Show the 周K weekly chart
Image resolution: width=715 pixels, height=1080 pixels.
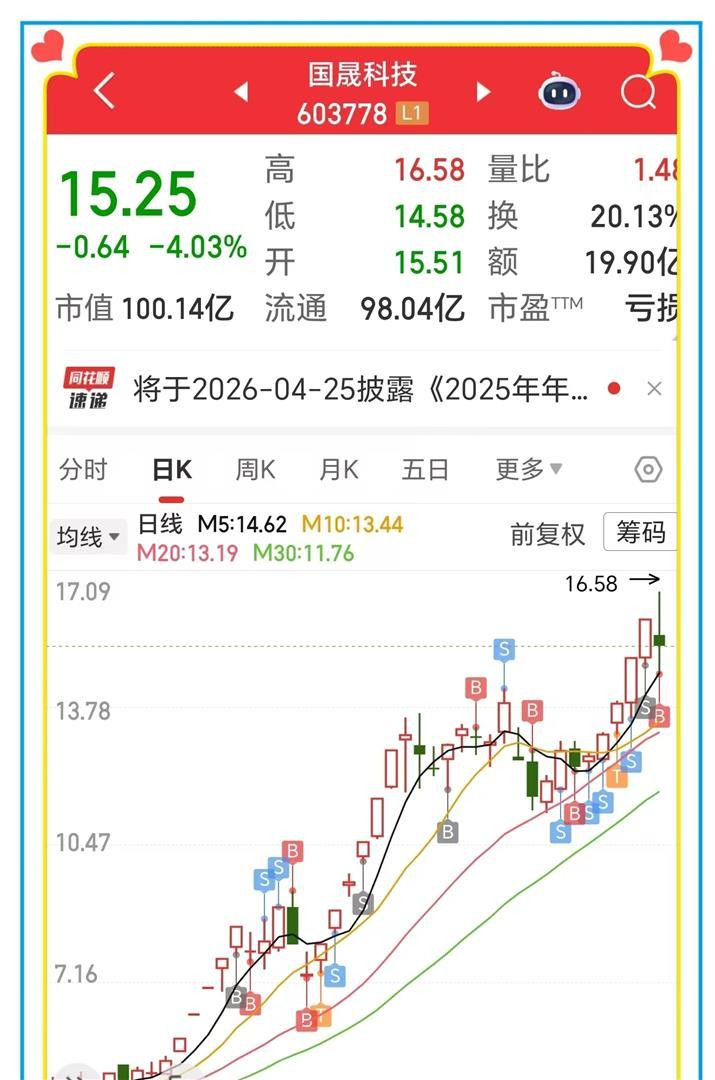click(255, 470)
